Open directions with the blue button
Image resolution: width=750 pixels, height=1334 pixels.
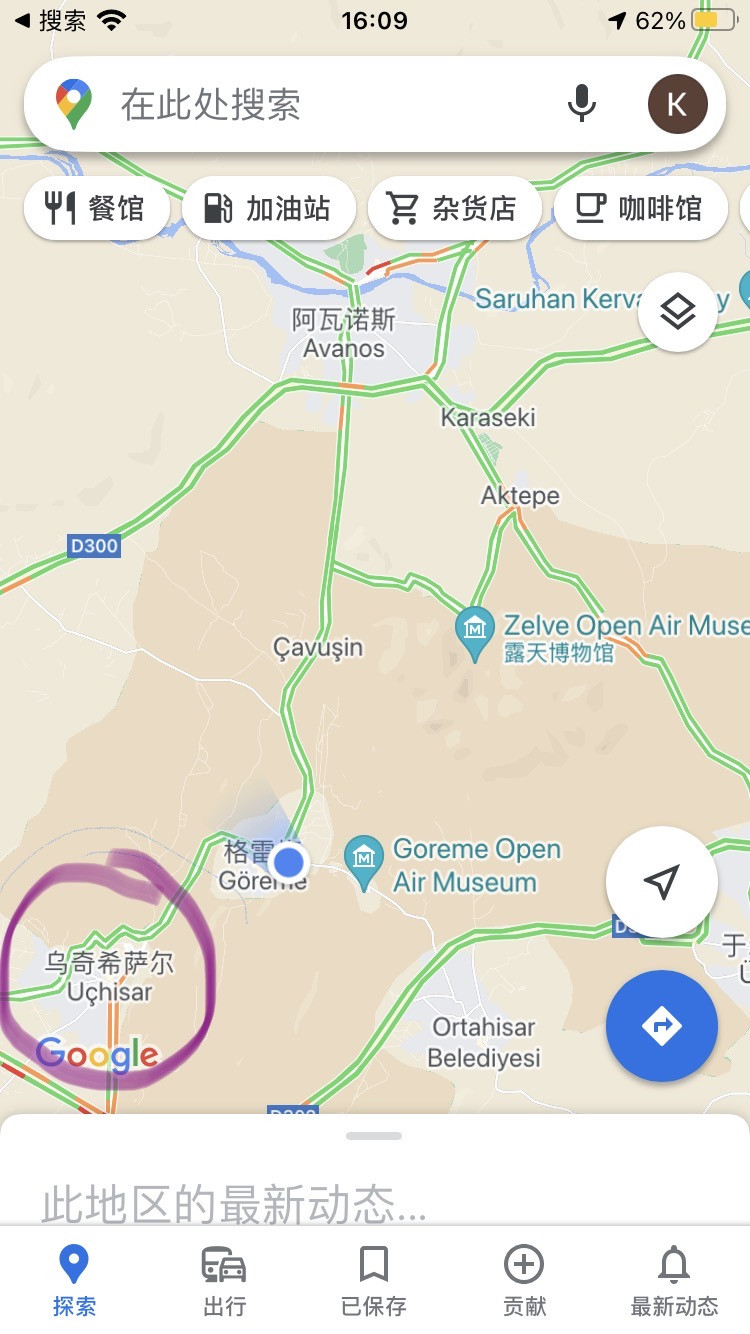(x=661, y=1026)
